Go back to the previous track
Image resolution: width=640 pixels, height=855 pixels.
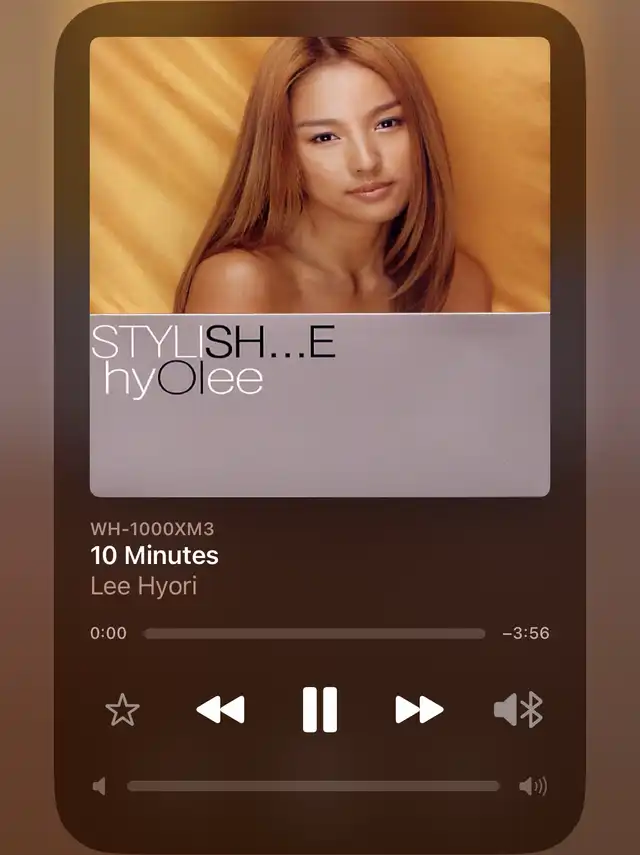point(220,710)
